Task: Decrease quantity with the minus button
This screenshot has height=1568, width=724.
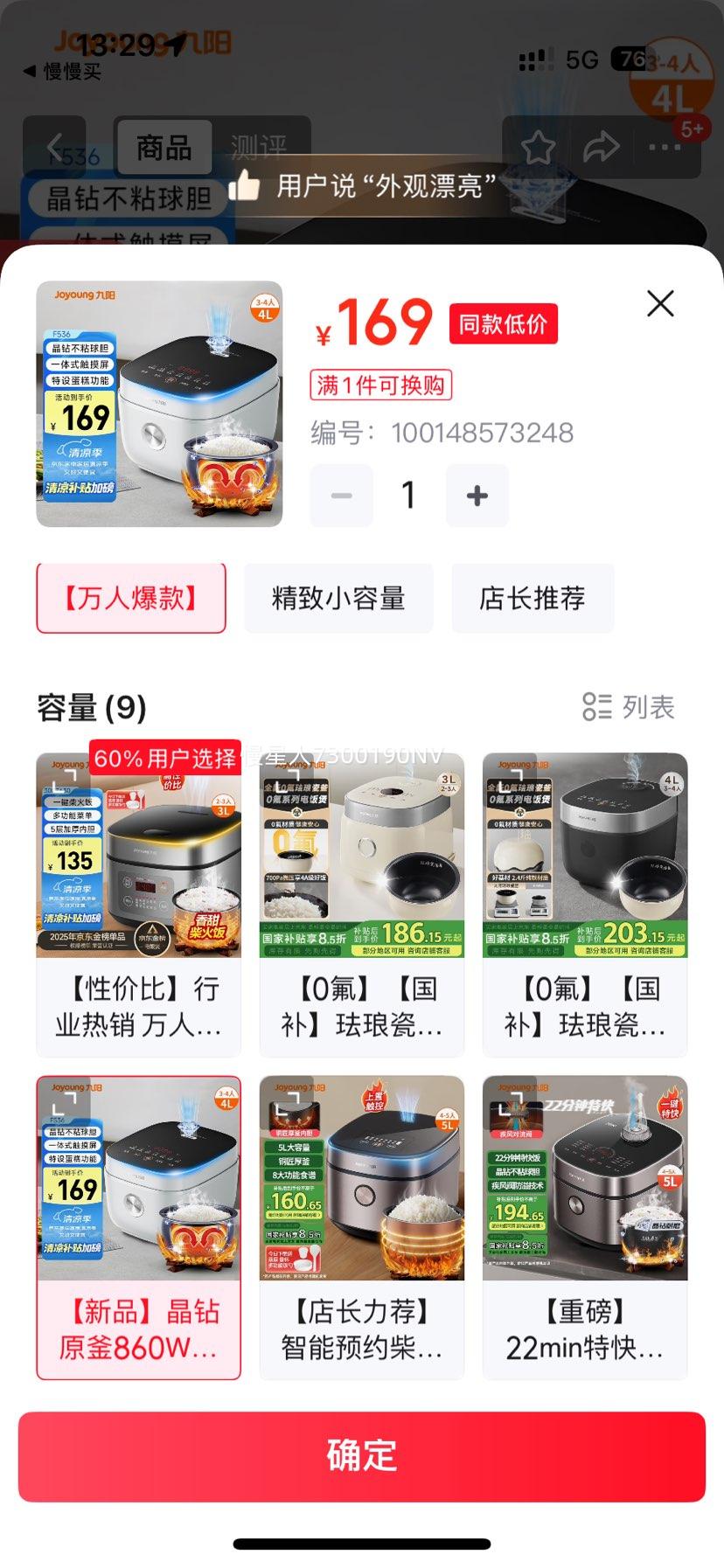Action: [342, 496]
